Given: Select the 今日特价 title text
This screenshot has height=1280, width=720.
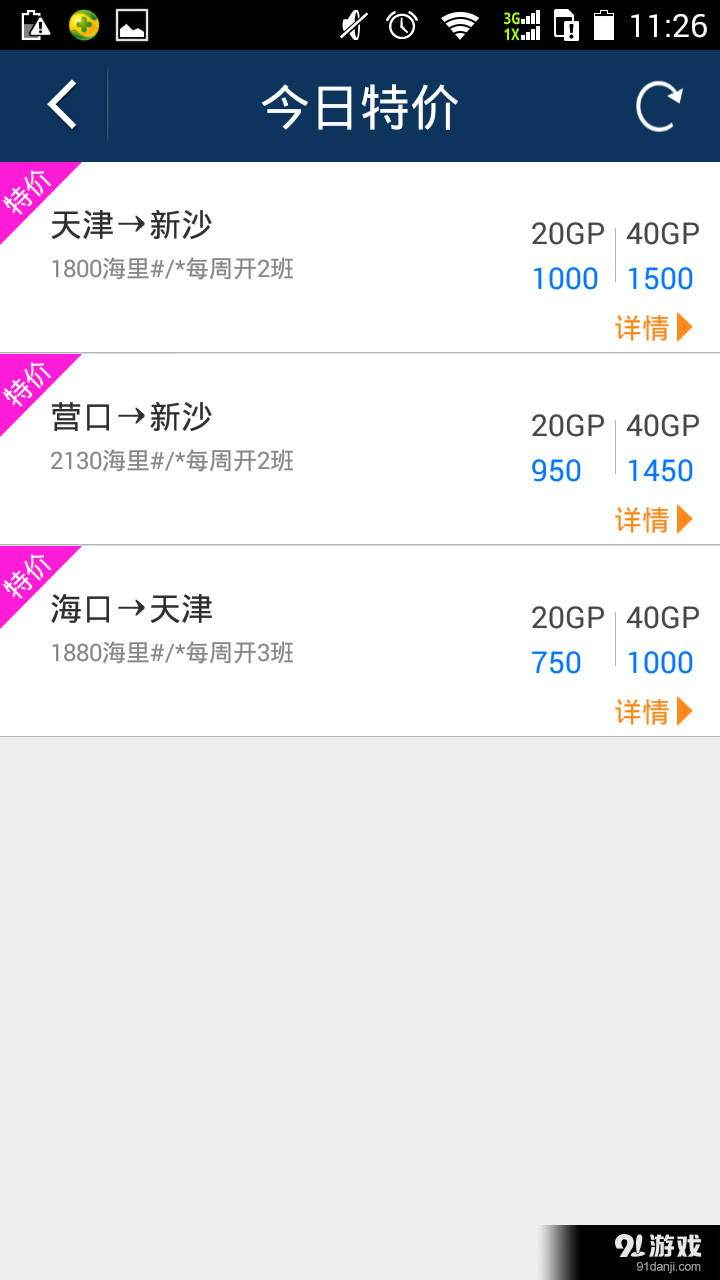Looking at the screenshot, I should (x=360, y=105).
